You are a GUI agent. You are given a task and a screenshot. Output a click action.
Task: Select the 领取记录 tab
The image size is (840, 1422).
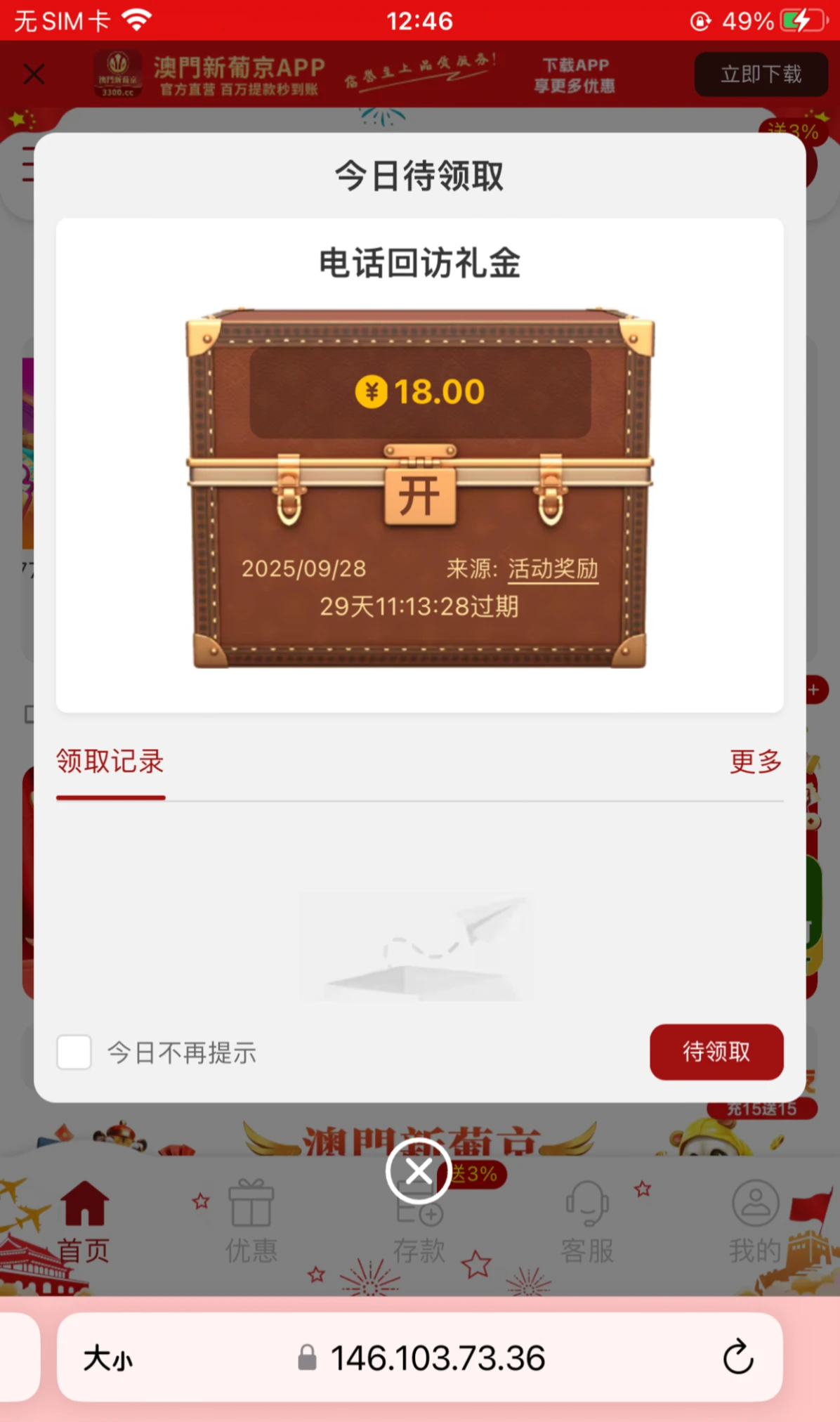click(110, 762)
